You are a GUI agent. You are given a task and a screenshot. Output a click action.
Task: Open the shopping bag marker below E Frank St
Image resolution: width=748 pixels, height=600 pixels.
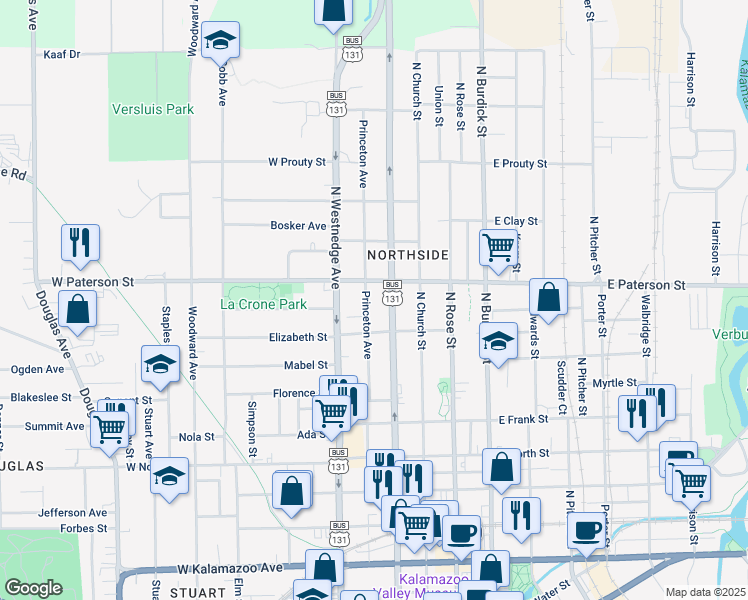(501, 467)
